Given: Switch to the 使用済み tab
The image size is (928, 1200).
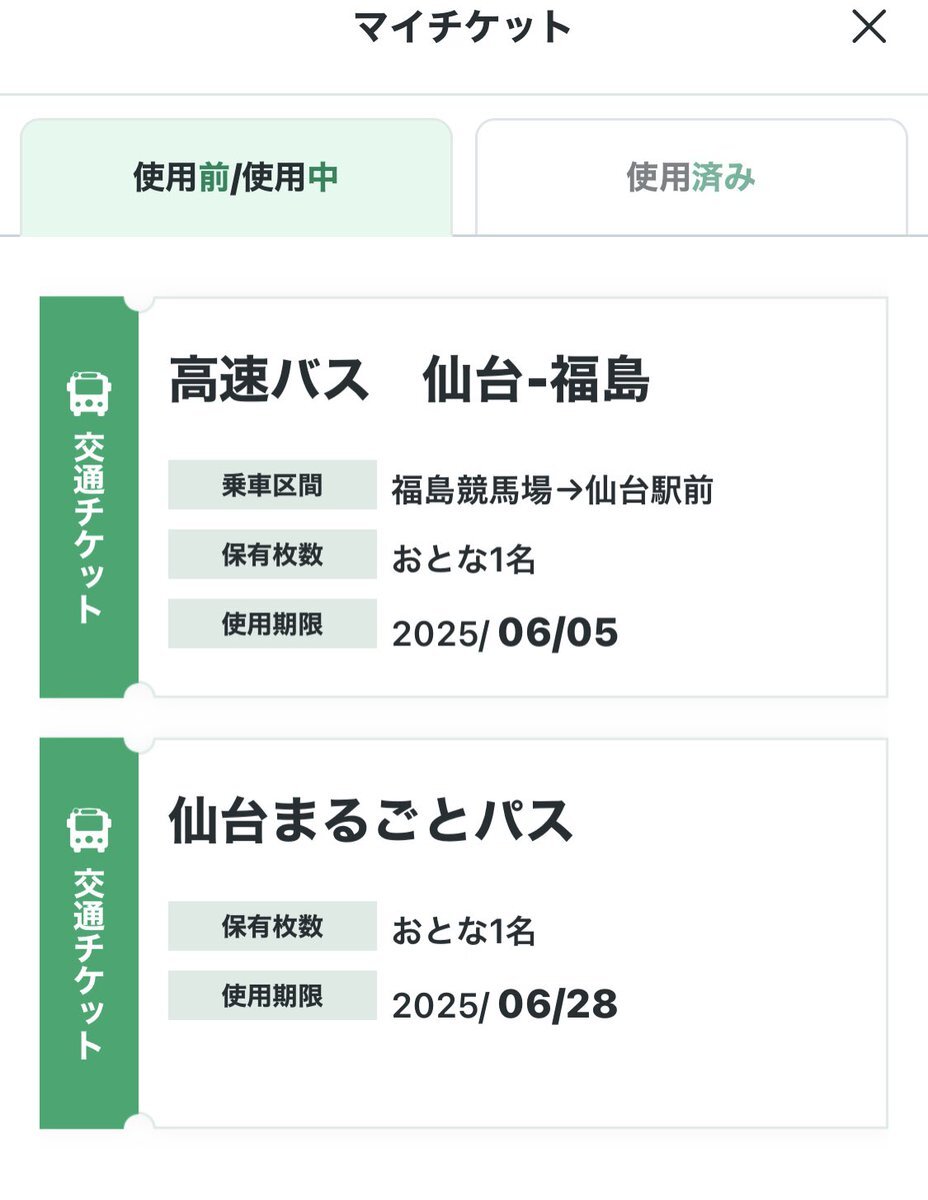Looking at the screenshot, I should tap(691, 178).
